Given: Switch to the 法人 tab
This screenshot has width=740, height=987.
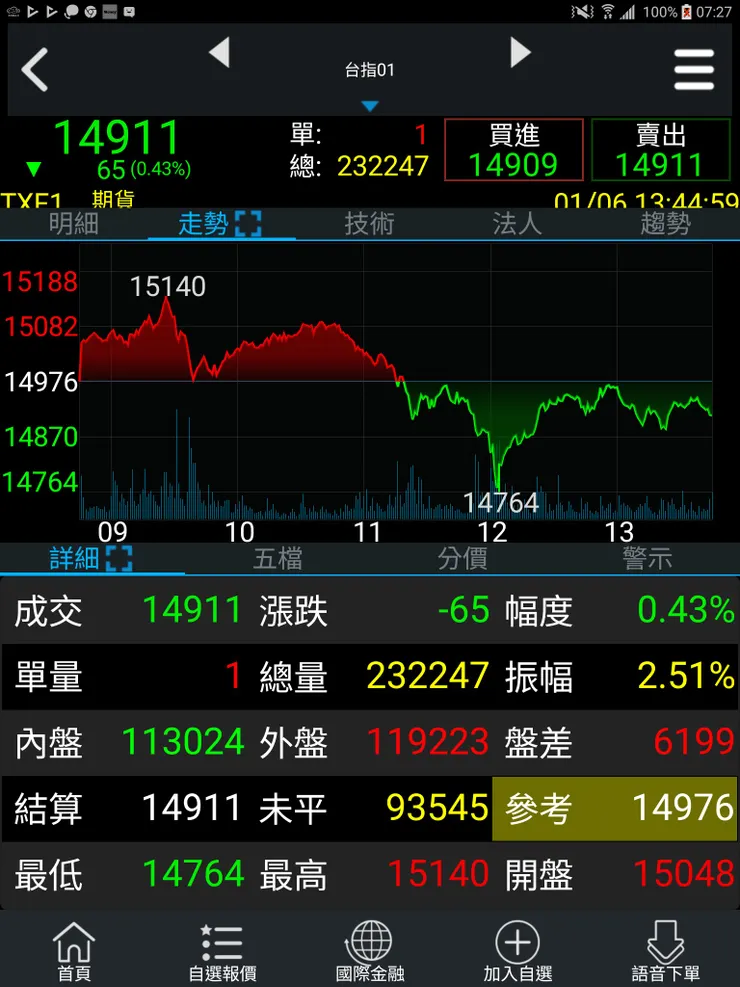Looking at the screenshot, I should click(517, 224).
